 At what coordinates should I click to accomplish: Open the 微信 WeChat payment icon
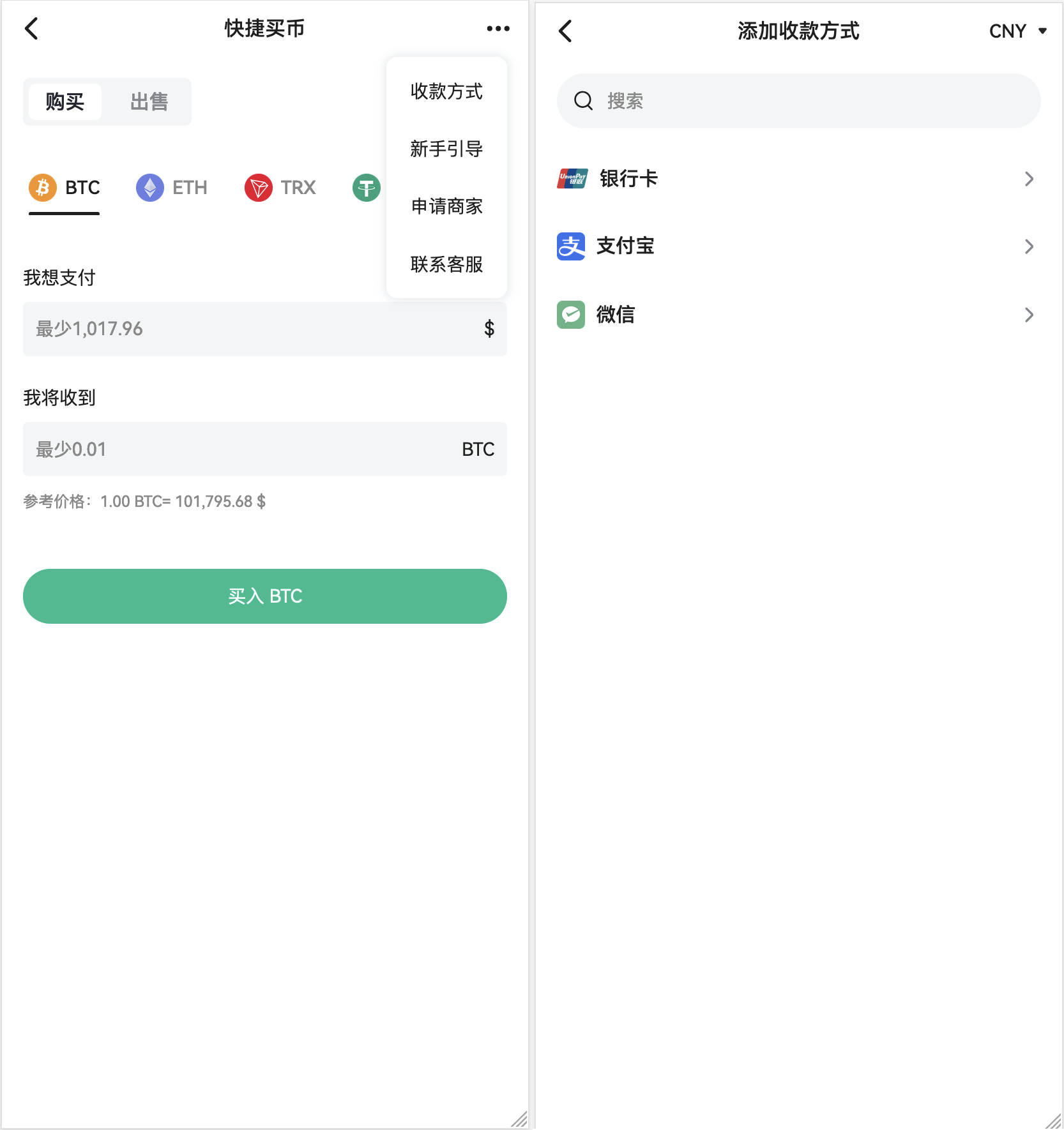(x=572, y=315)
